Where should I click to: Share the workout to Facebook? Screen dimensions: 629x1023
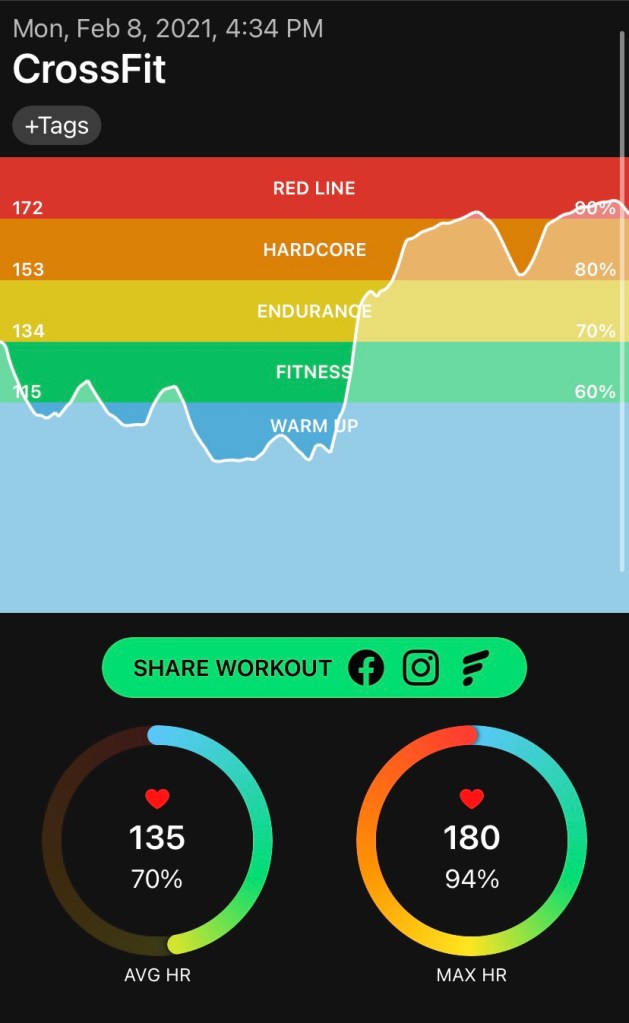(x=366, y=667)
